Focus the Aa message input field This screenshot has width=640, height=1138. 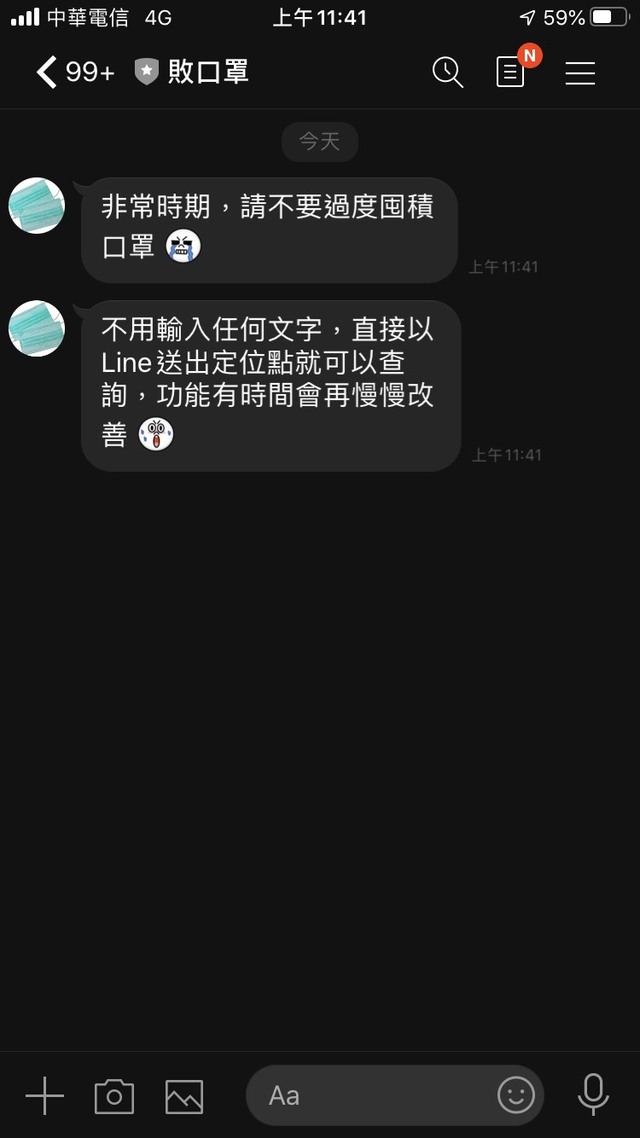(370, 1096)
